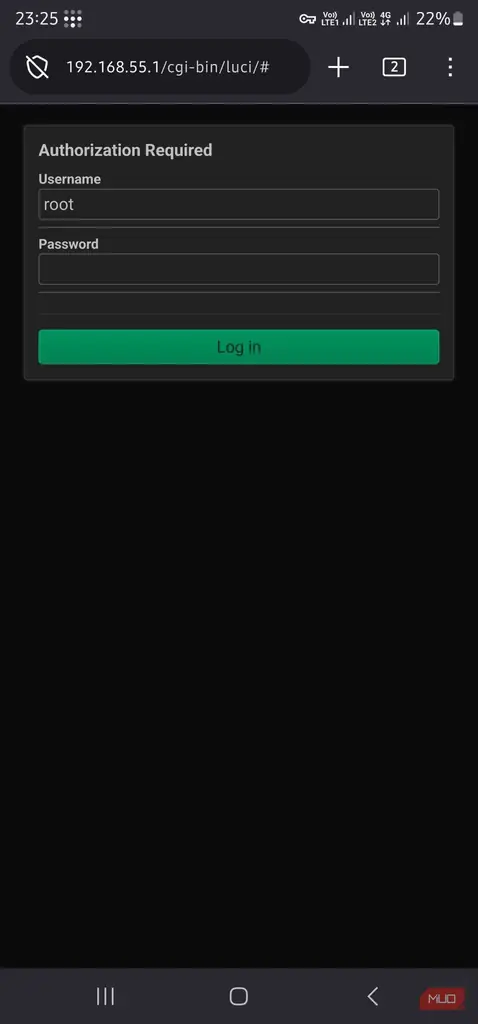Go to the home screen
478x1024 pixels.
(239, 996)
